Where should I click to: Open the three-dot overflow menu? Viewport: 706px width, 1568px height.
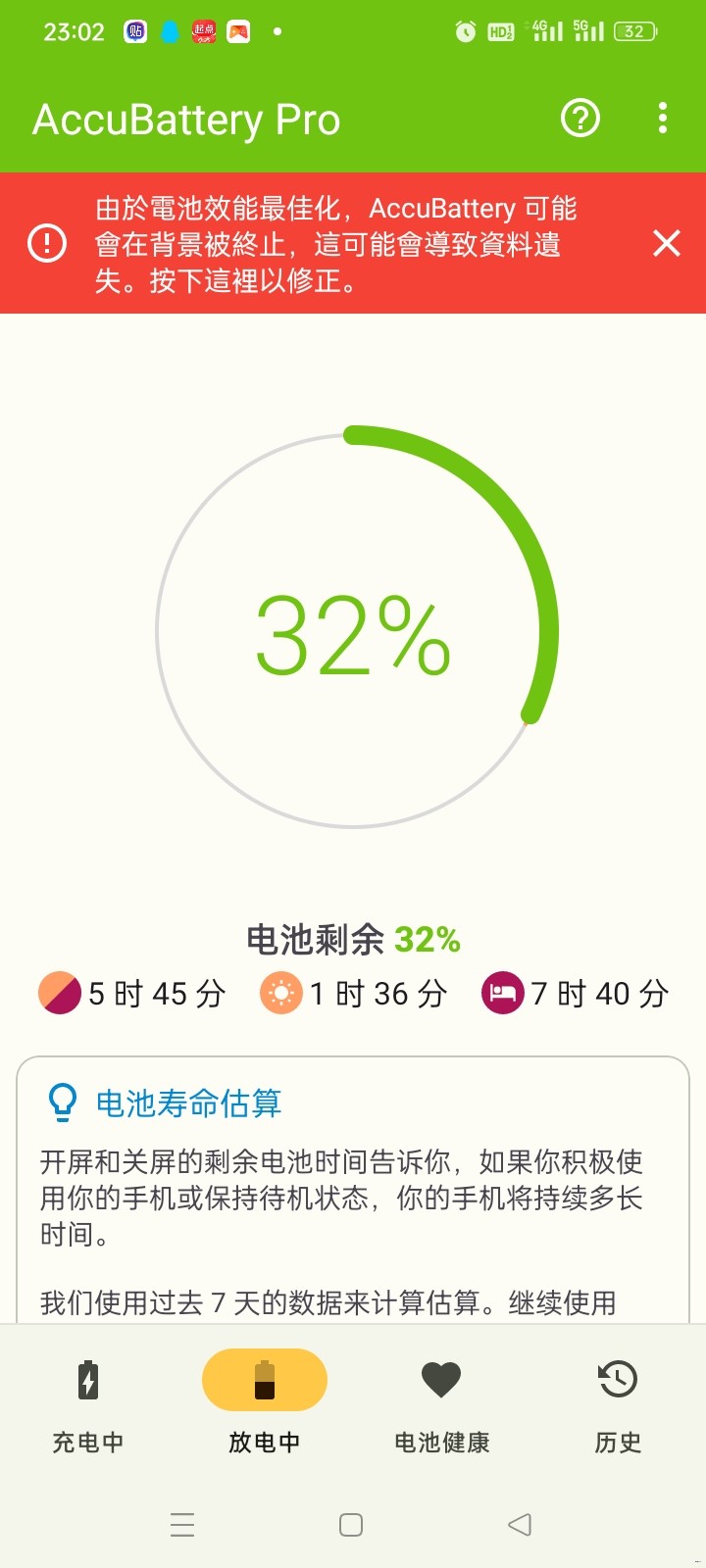tap(663, 119)
